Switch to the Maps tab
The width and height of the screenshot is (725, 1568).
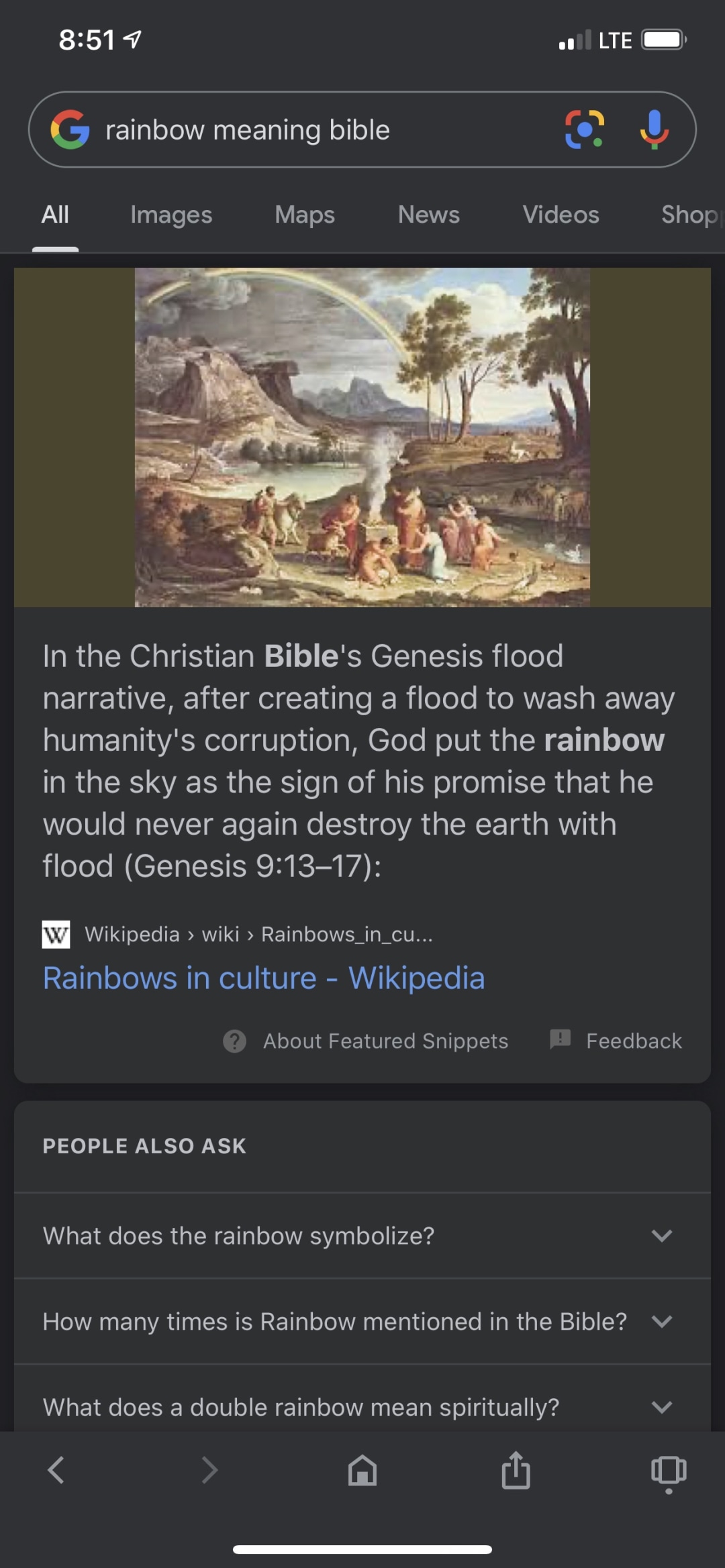[305, 215]
